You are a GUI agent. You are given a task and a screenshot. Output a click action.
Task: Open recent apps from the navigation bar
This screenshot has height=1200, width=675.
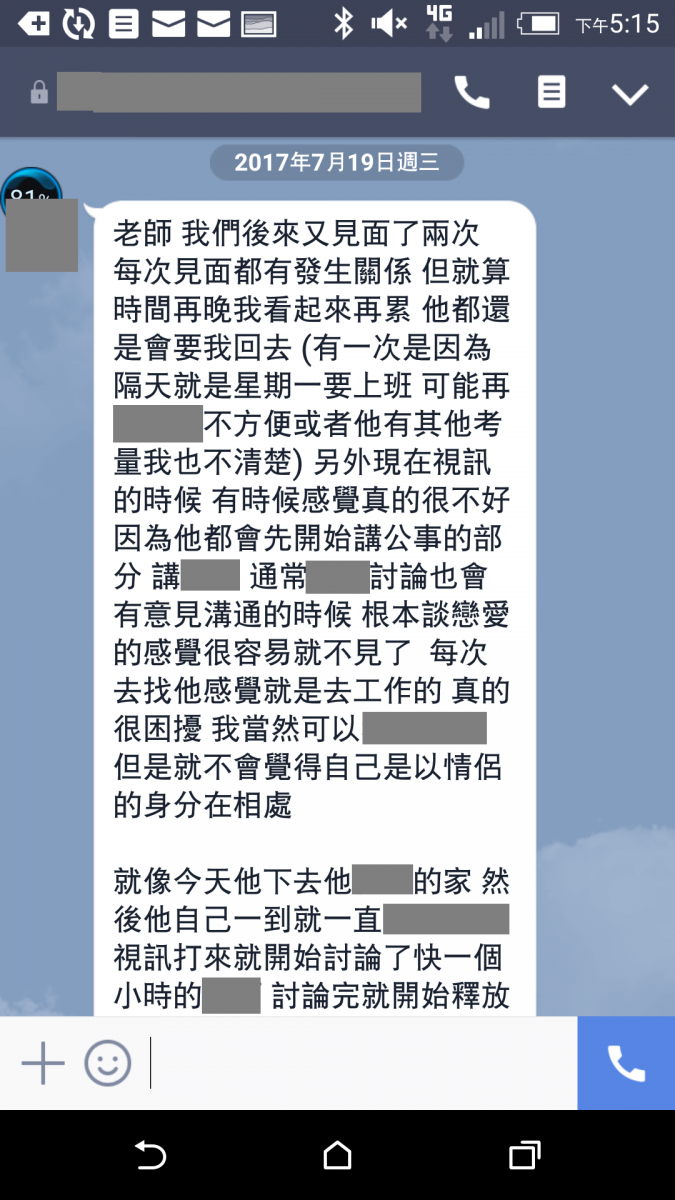524,1156
